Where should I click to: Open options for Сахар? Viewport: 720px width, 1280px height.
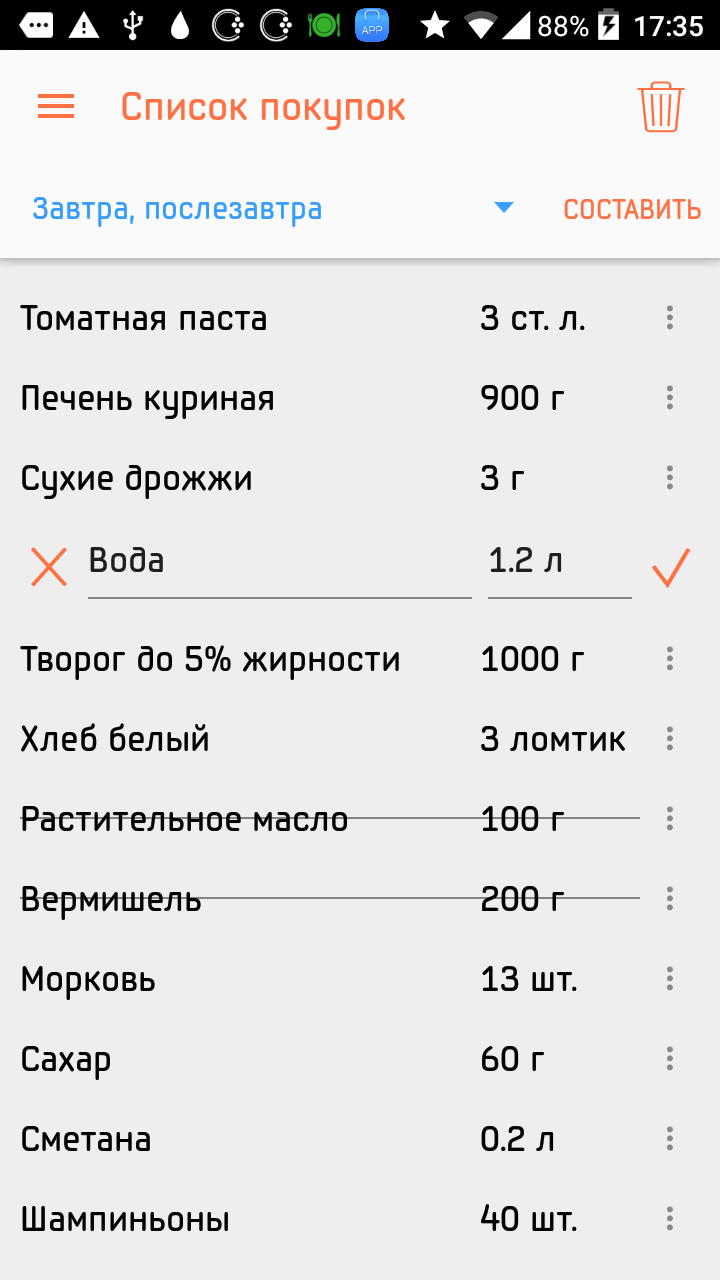click(x=670, y=1059)
